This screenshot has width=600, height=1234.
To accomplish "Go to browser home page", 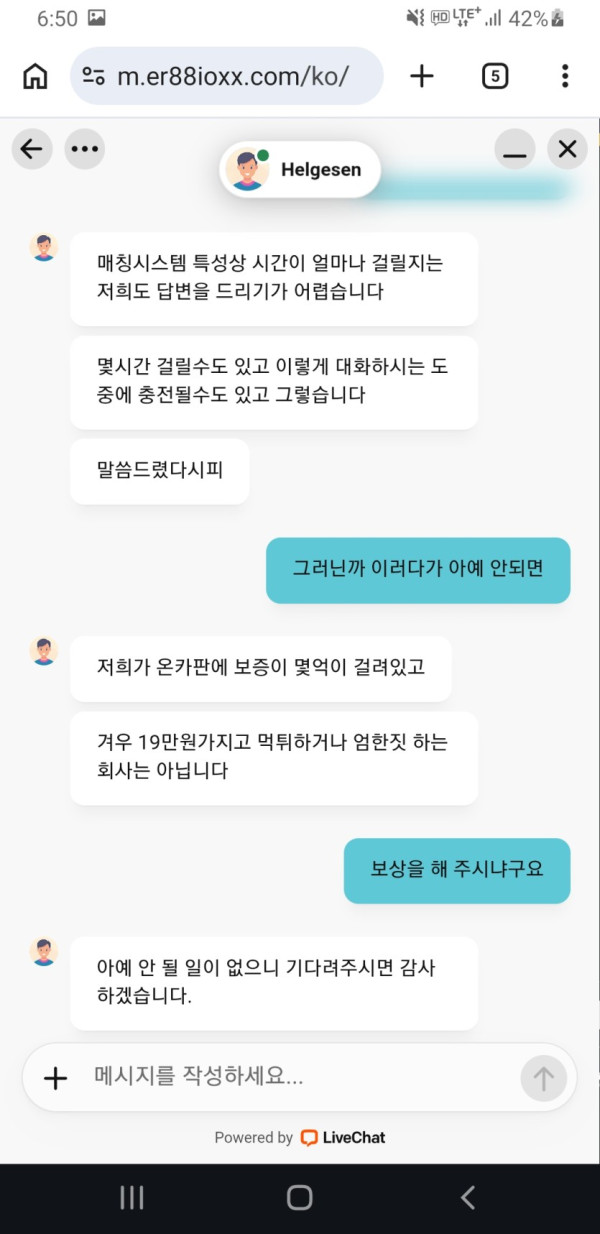I will (35, 76).
